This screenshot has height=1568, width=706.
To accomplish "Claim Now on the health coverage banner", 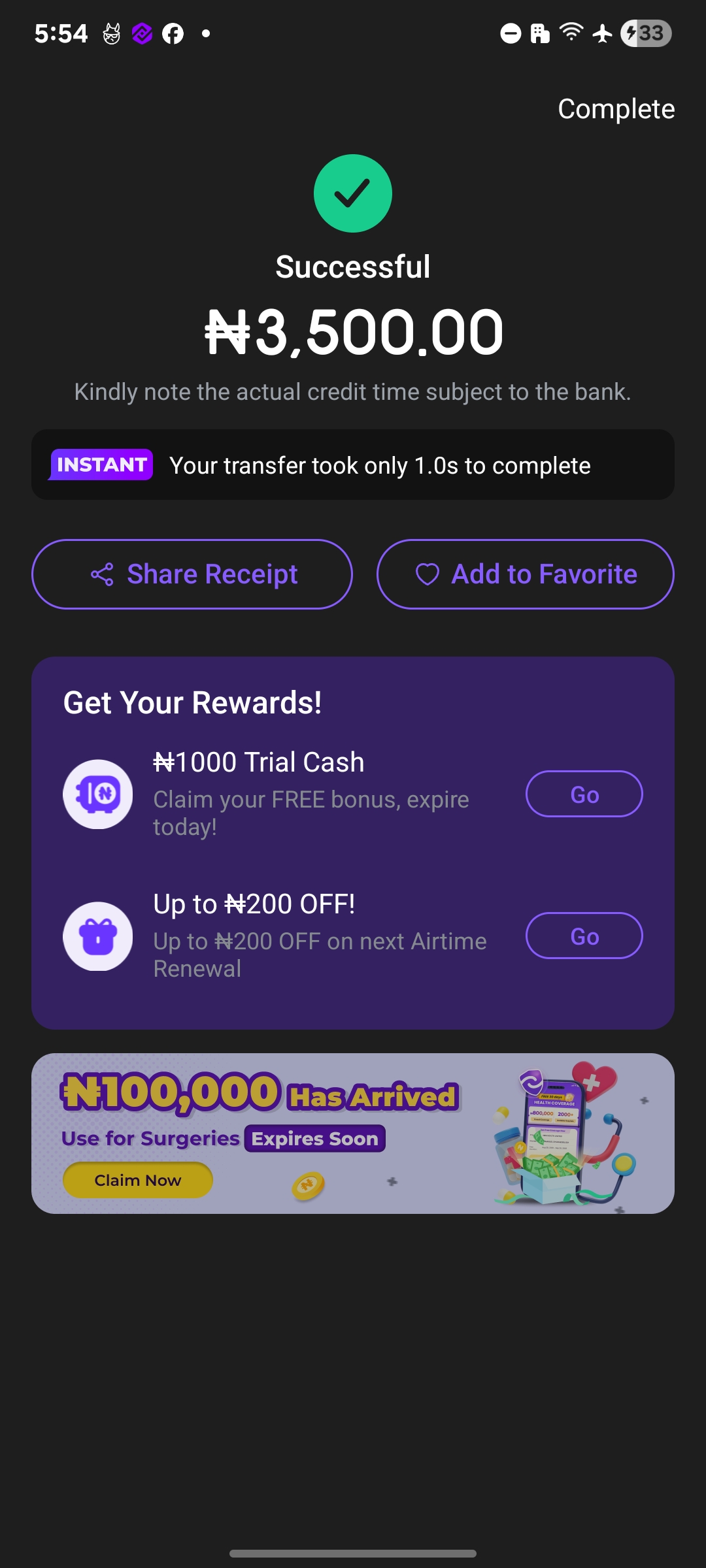I will click(x=138, y=1180).
